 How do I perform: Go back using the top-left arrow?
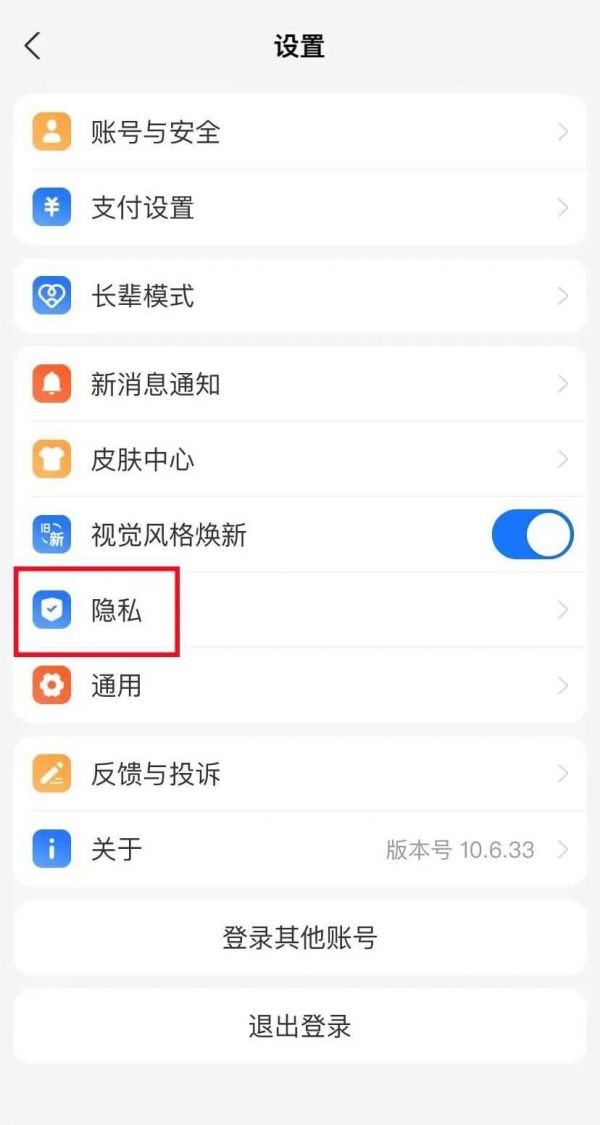tap(32, 47)
